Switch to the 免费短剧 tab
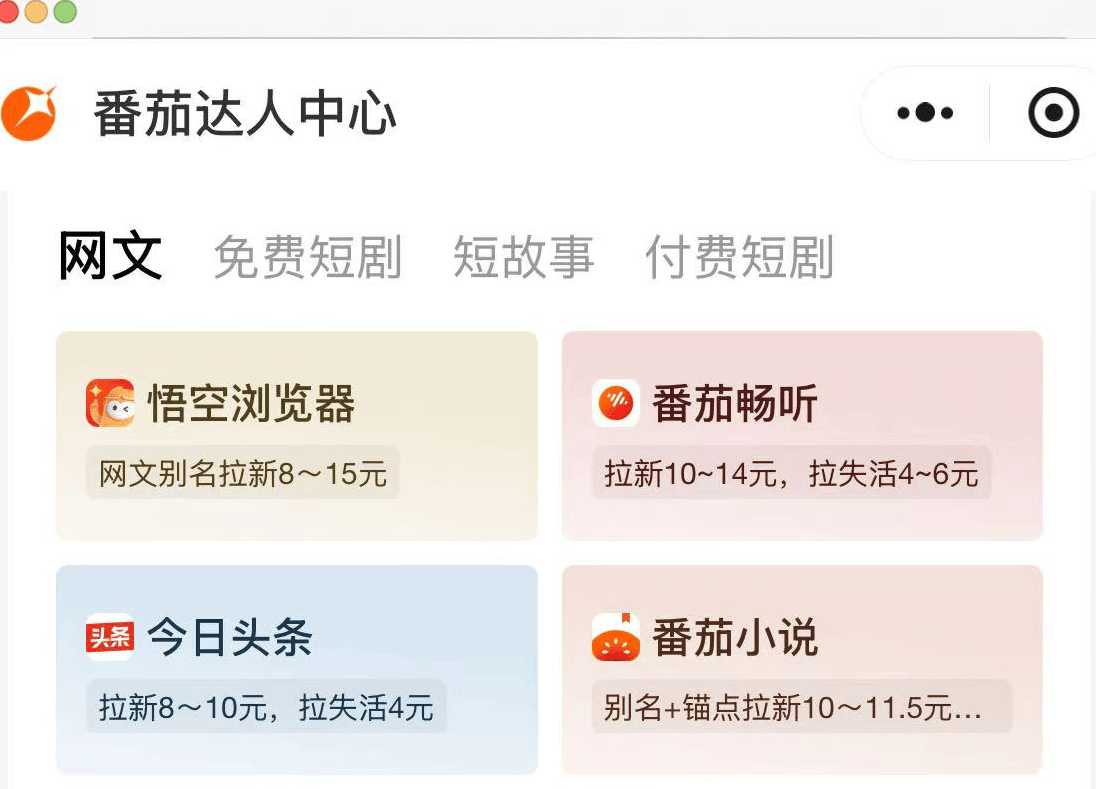The height and width of the screenshot is (789, 1096). coord(307,257)
